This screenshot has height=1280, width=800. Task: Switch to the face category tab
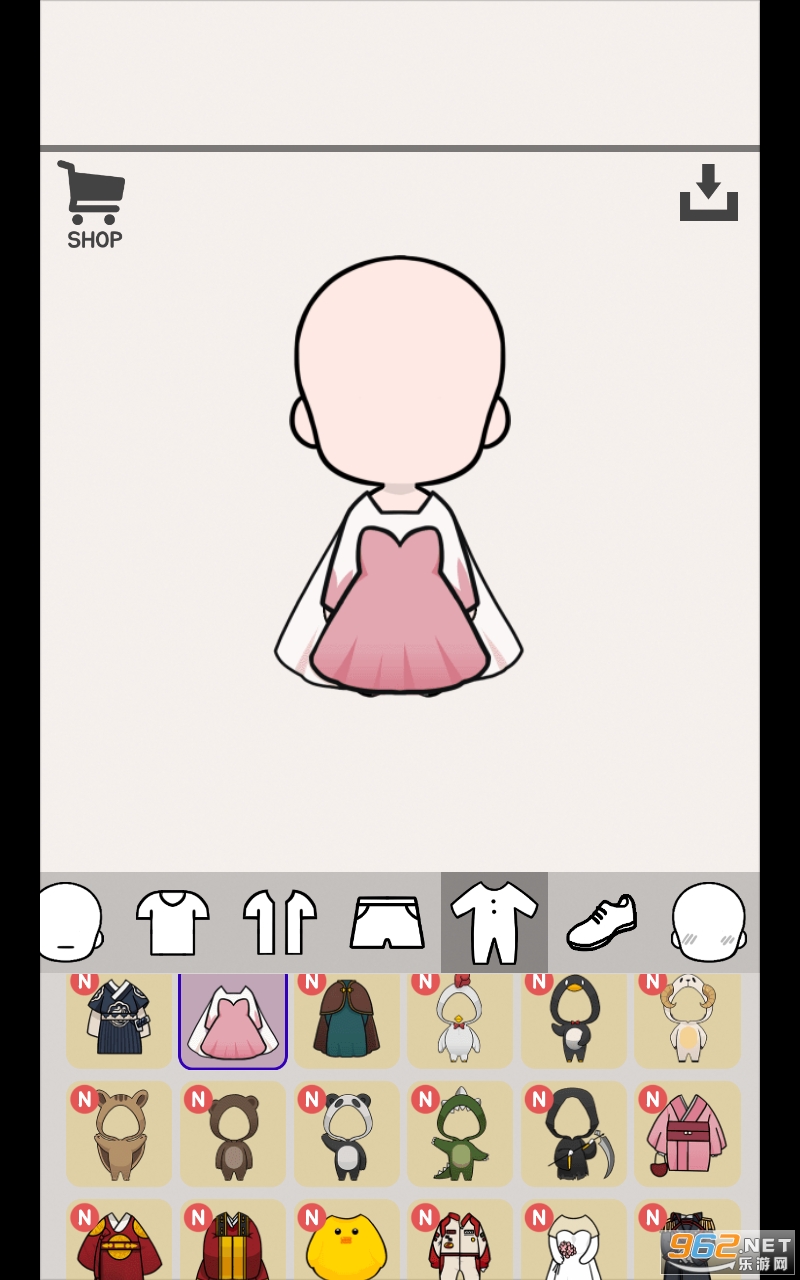point(70,922)
